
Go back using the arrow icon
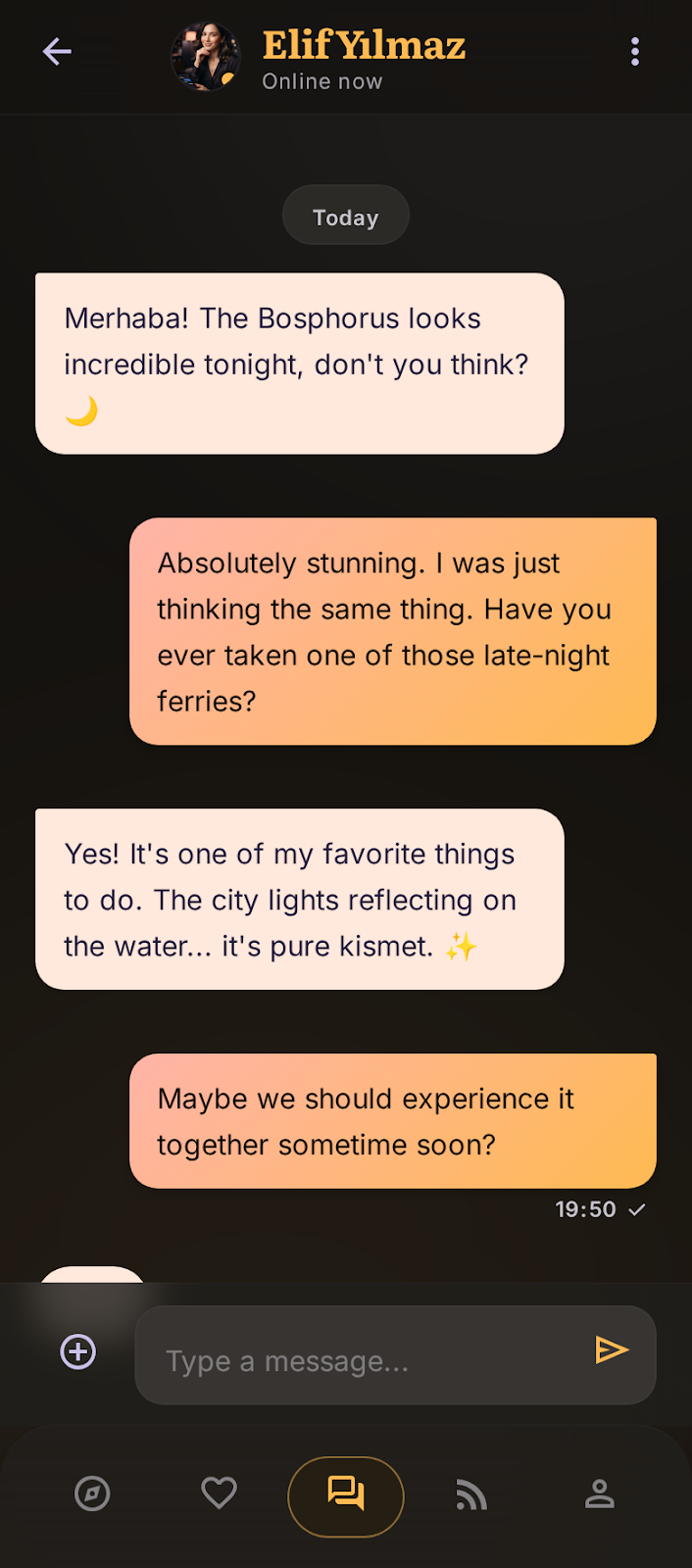pos(57,51)
